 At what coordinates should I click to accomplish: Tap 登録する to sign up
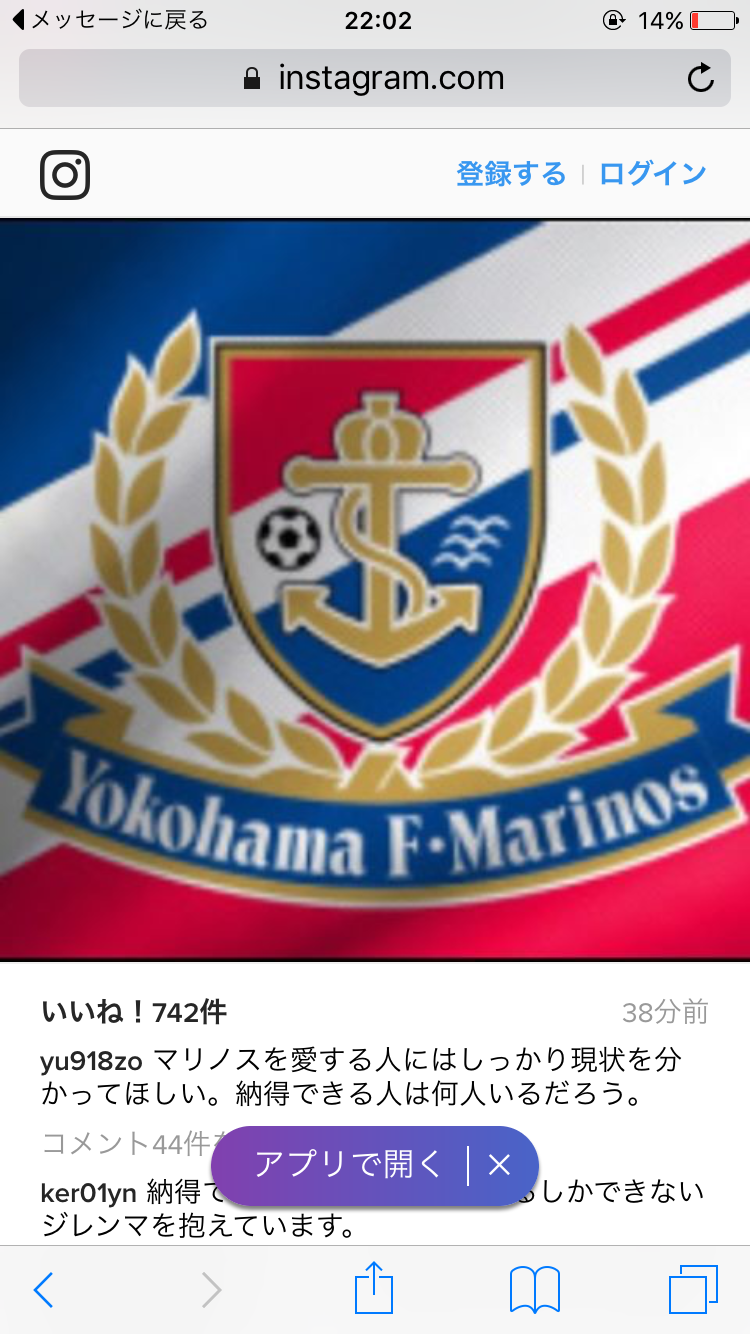511,174
